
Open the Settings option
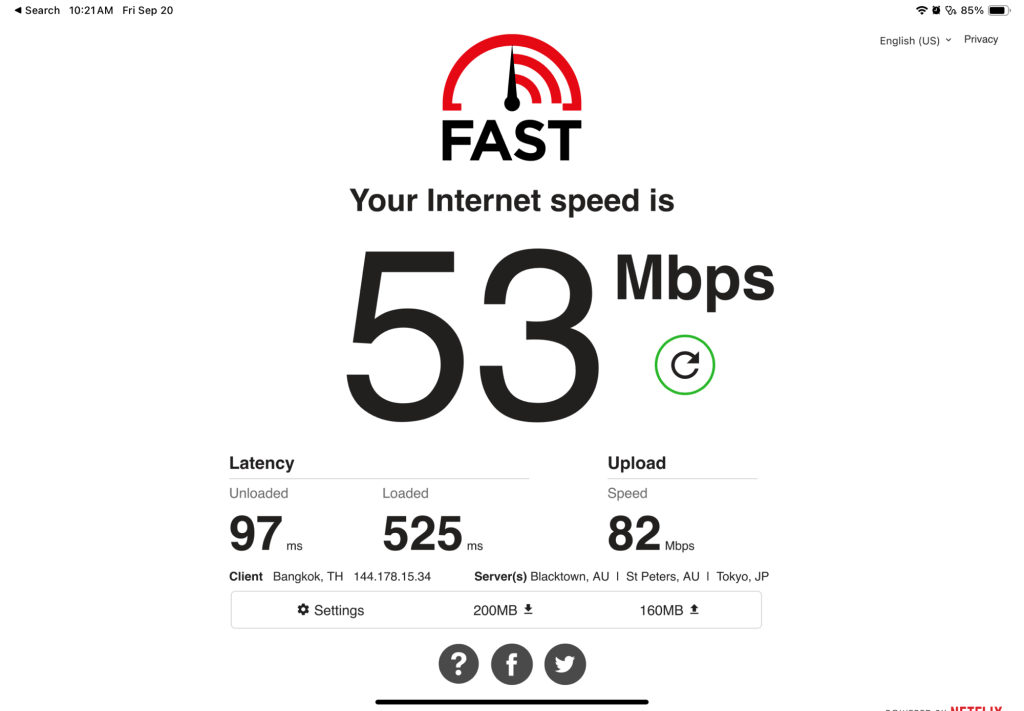(x=331, y=610)
